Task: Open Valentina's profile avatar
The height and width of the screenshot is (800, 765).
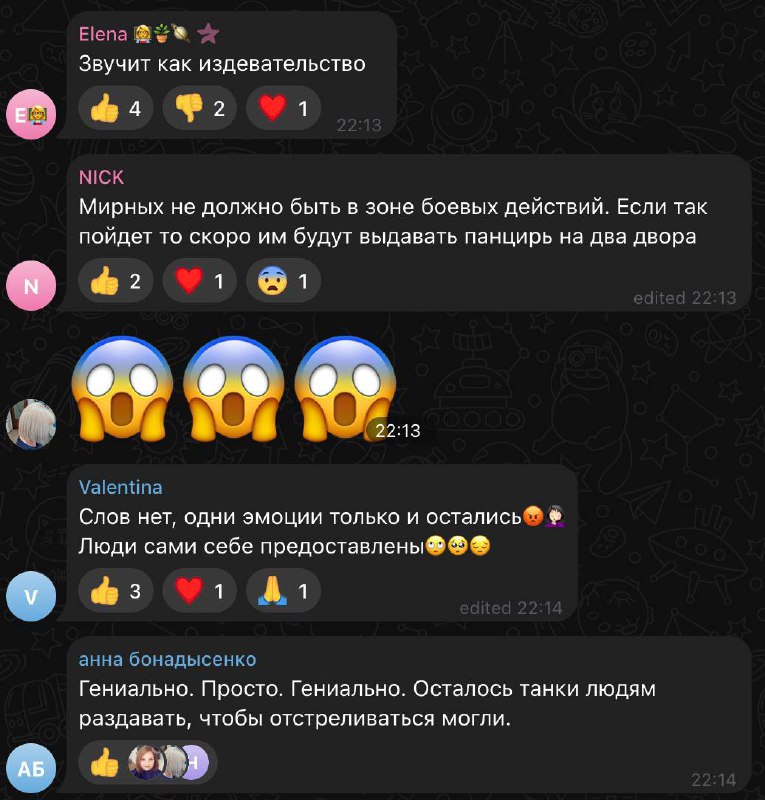Action: click(x=31, y=598)
